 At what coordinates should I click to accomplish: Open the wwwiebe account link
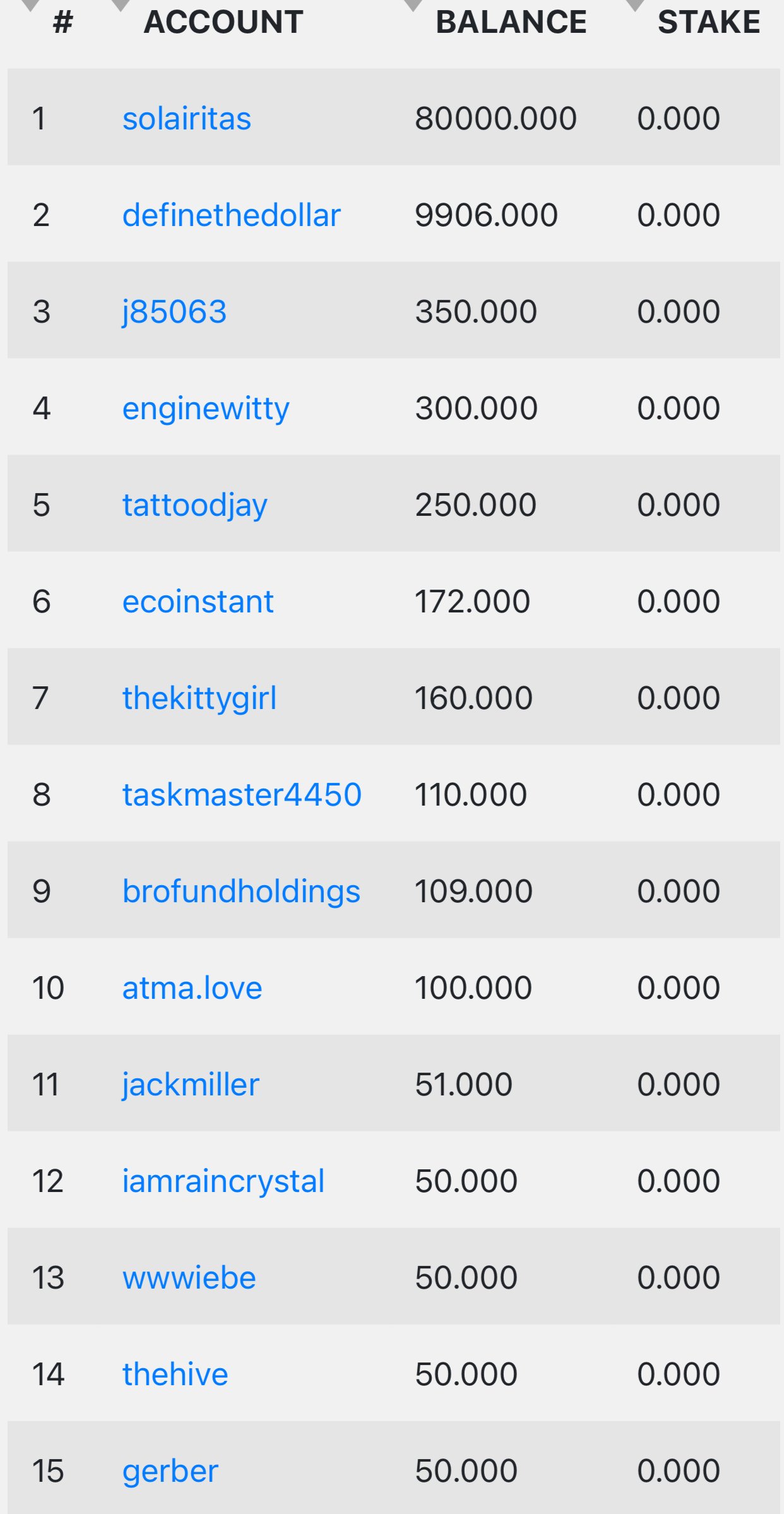(x=189, y=1278)
